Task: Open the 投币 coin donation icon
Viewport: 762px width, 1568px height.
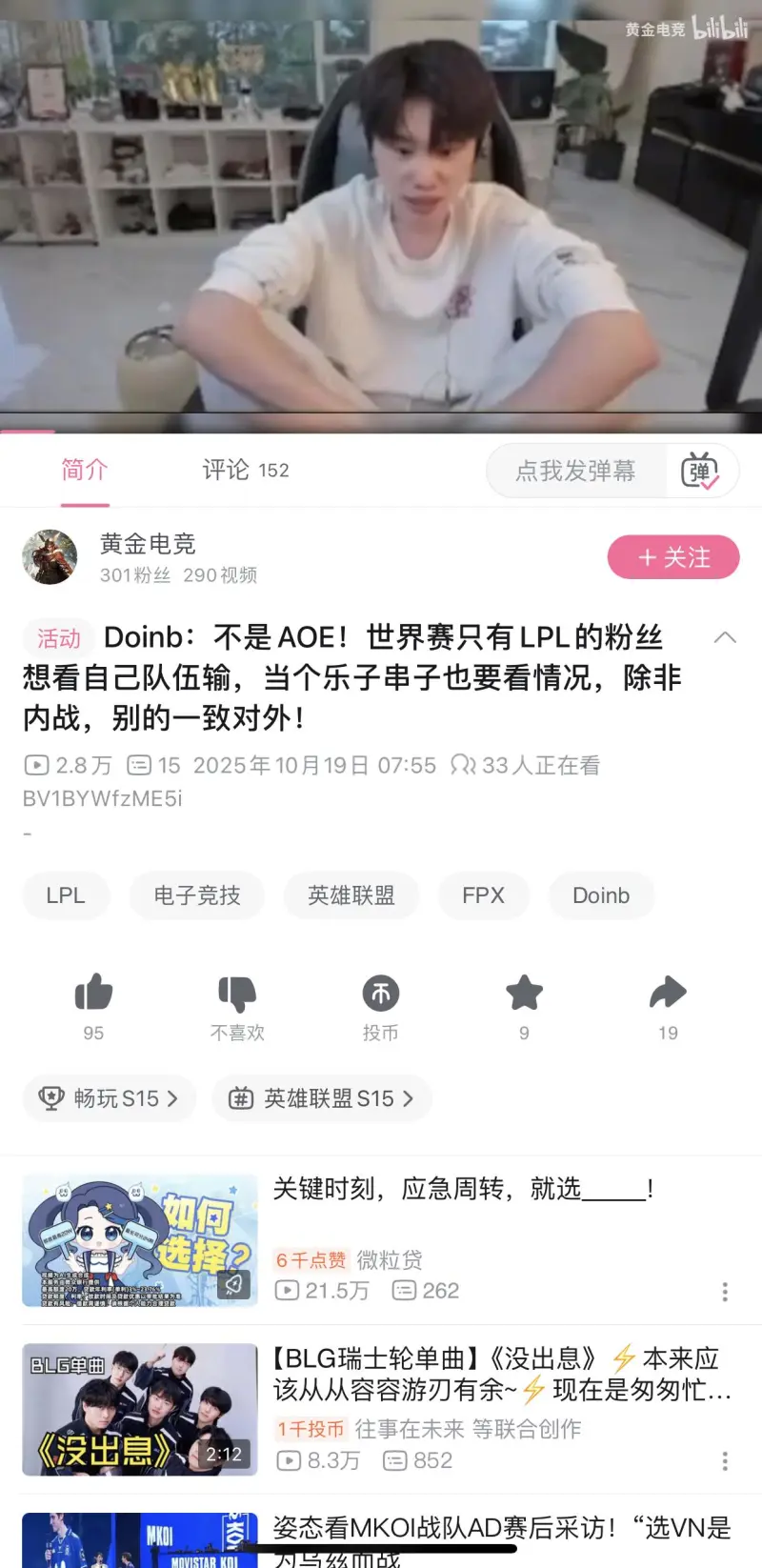Action: pos(380,994)
